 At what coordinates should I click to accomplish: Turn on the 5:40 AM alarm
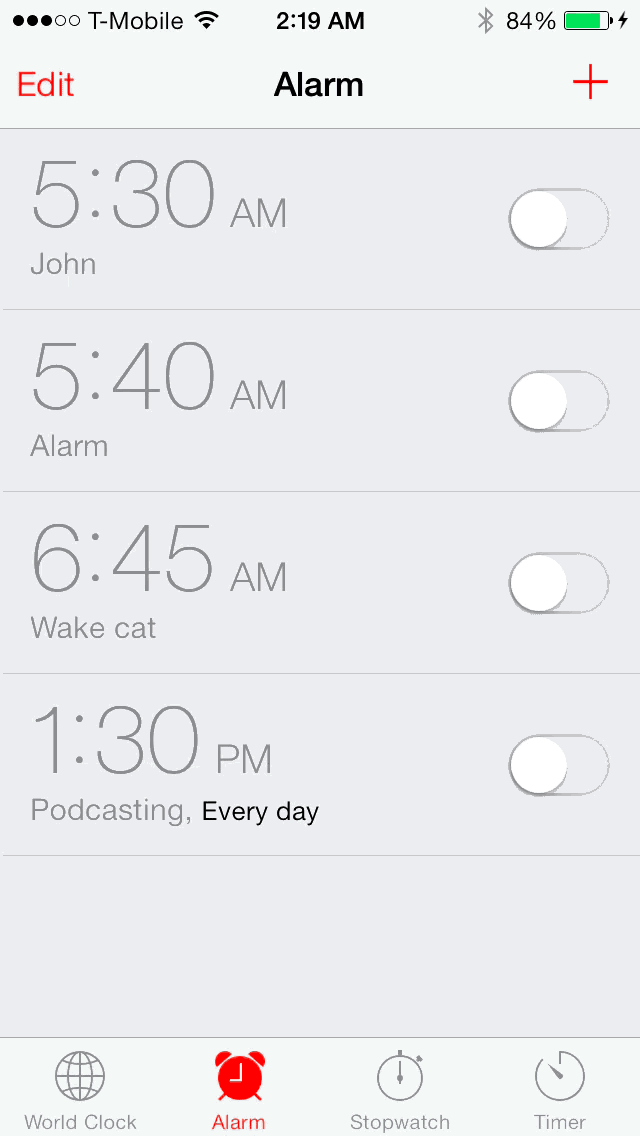(x=558, y=401)
